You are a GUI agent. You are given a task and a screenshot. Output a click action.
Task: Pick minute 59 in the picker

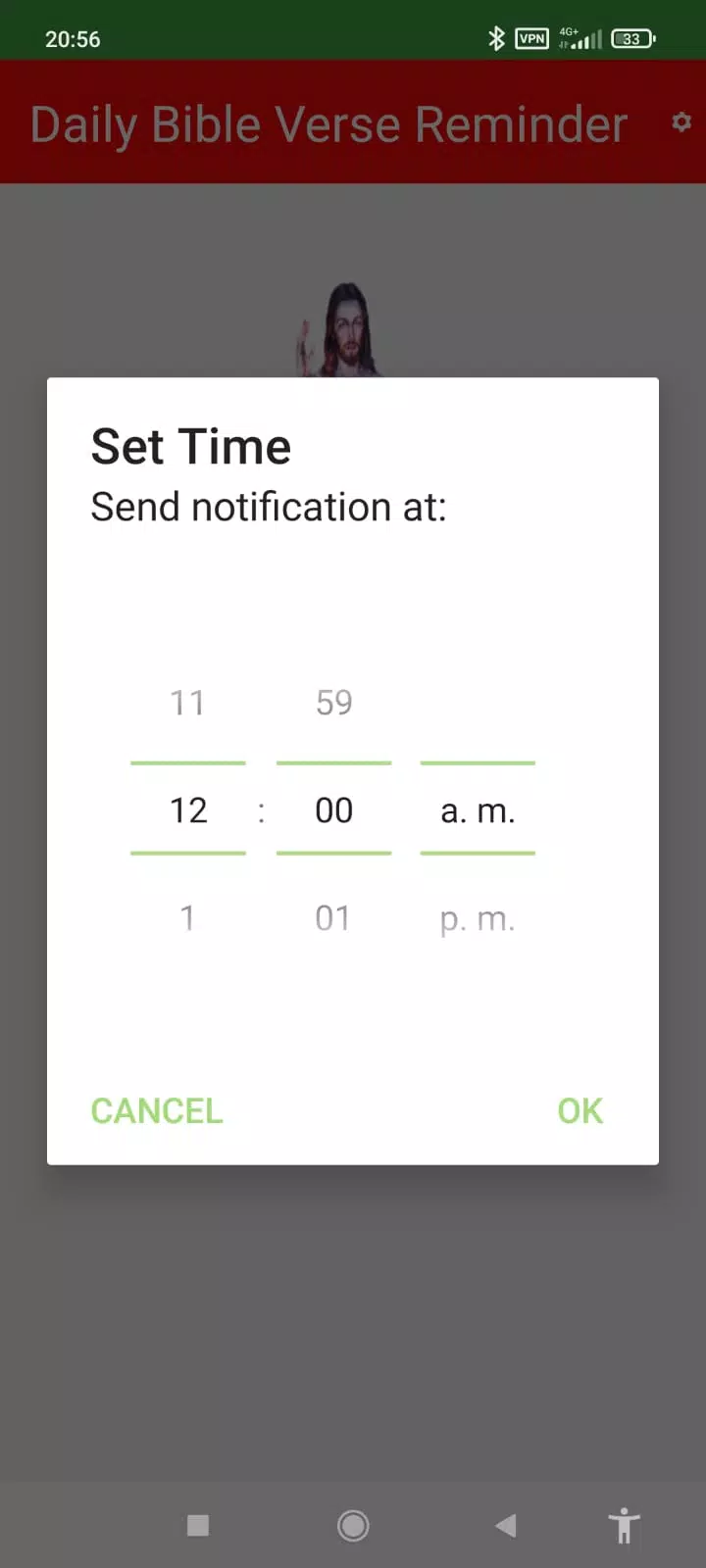(333, 703)
